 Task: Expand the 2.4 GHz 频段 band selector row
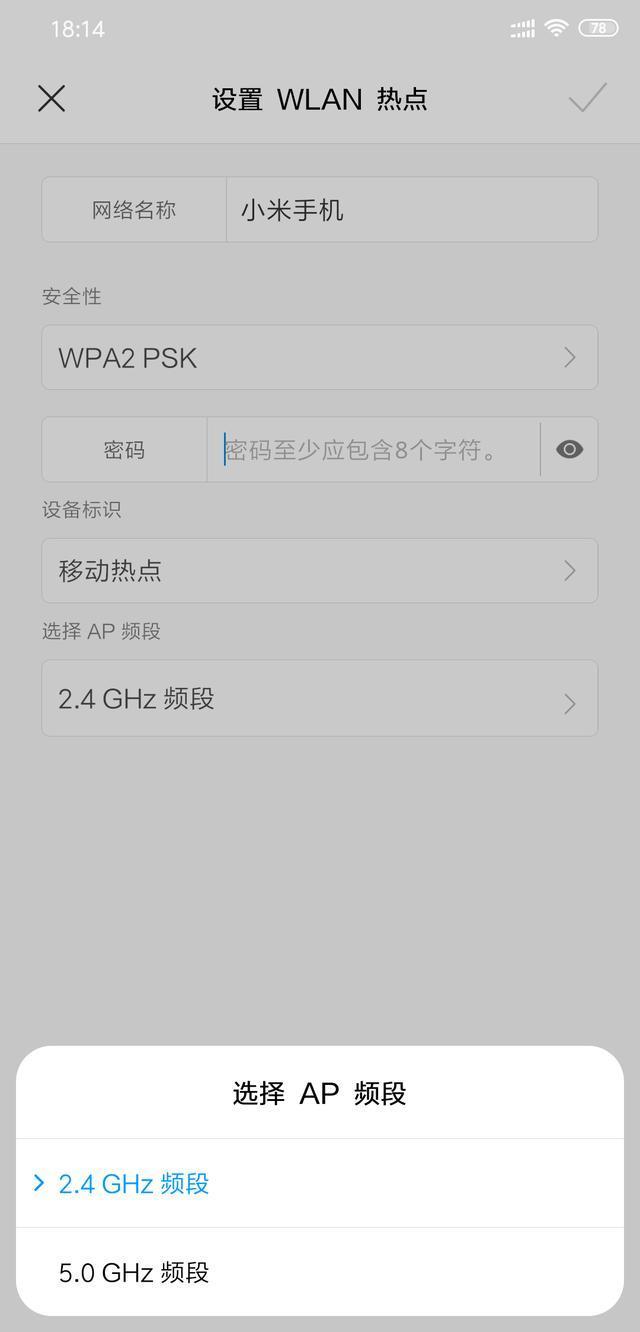pyautogui.click(x=319, y=698)
